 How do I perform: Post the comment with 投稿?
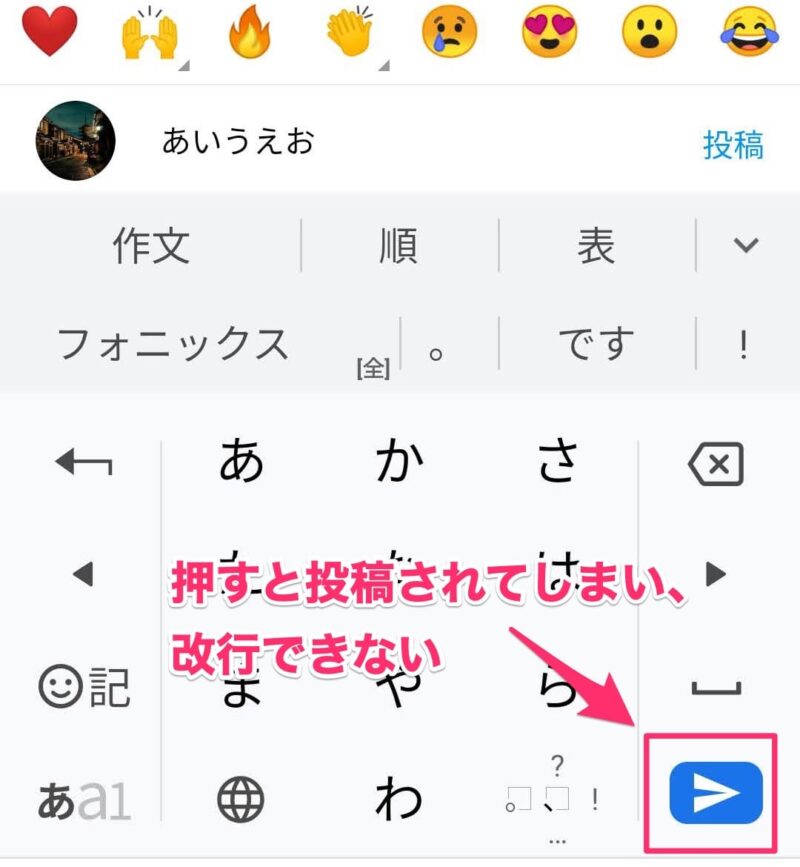(x=733, y=144)
